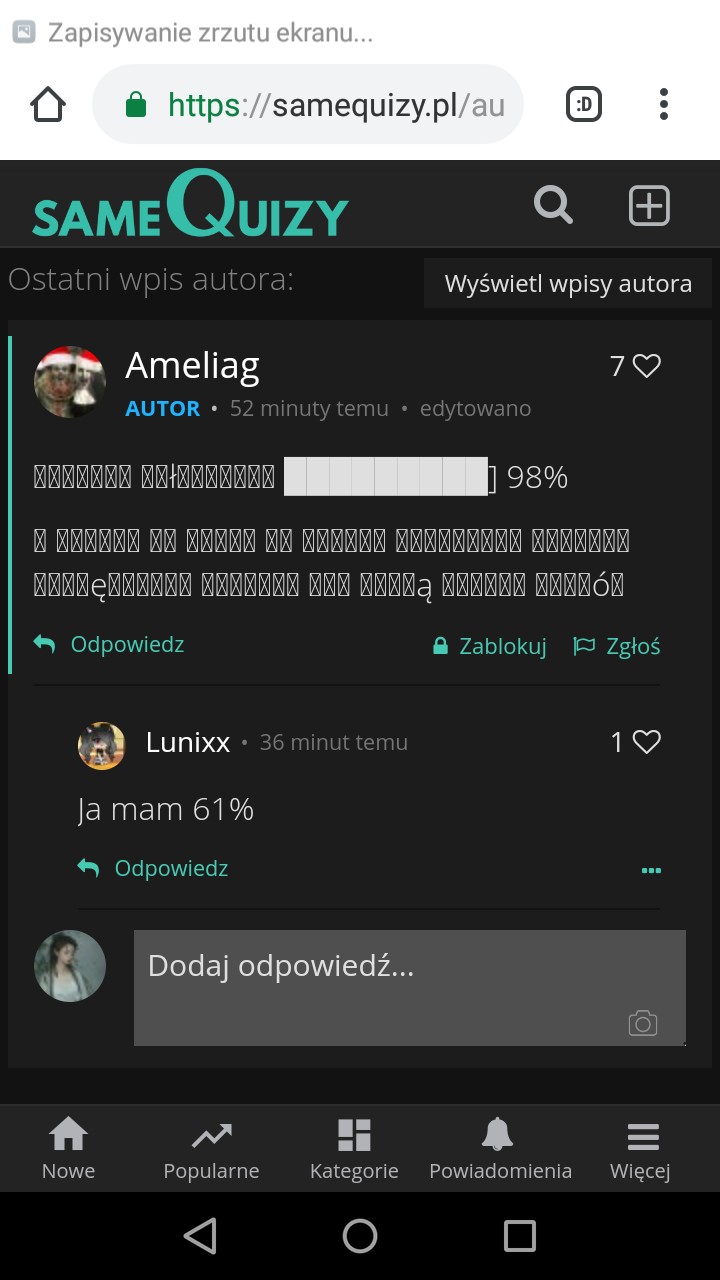720x1280 pixels.
Task: Report Ameliag's post with Zgłoś
Action: 617,647
